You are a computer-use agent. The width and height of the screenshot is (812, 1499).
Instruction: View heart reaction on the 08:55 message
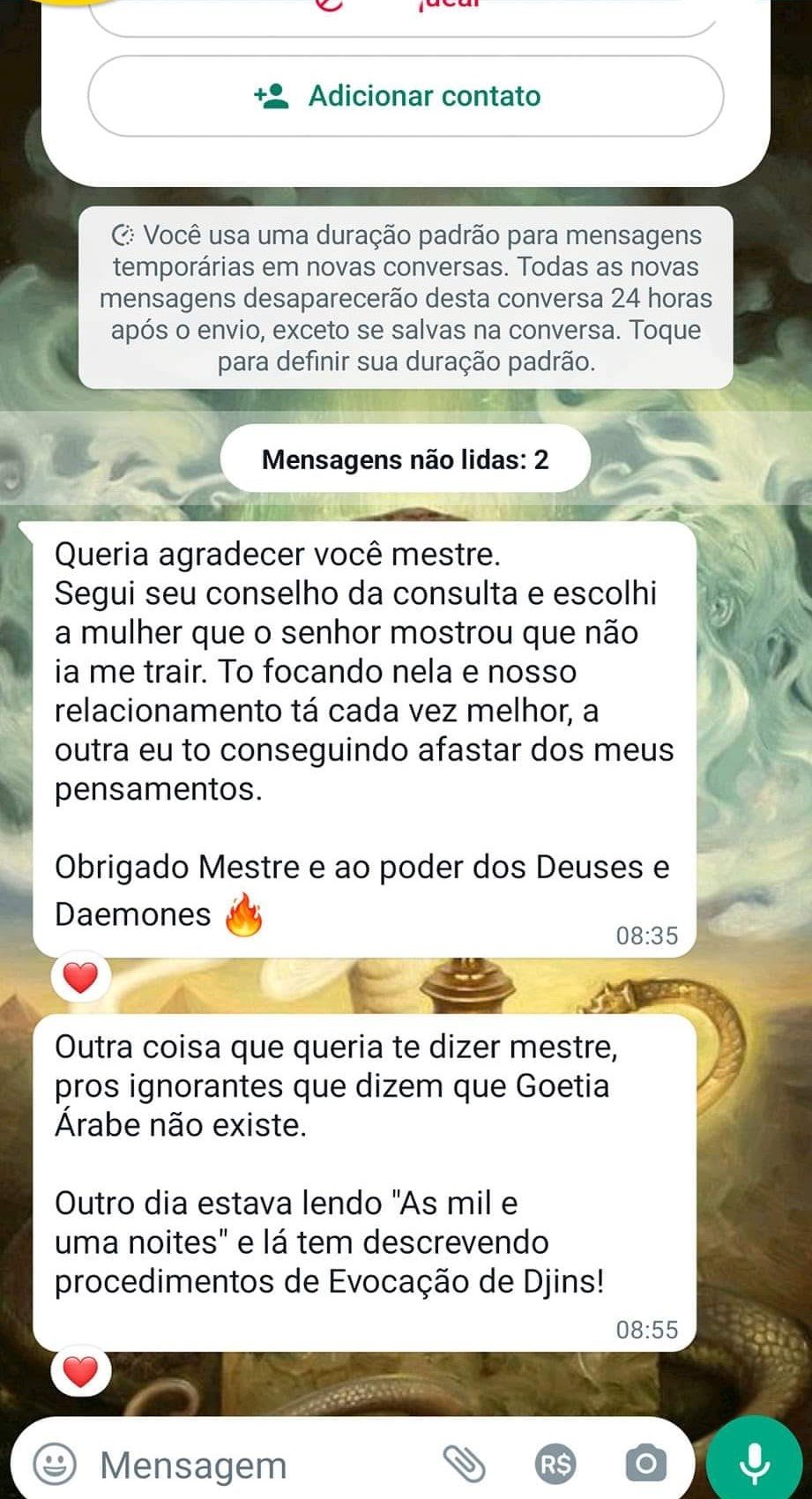(81, 1372)
